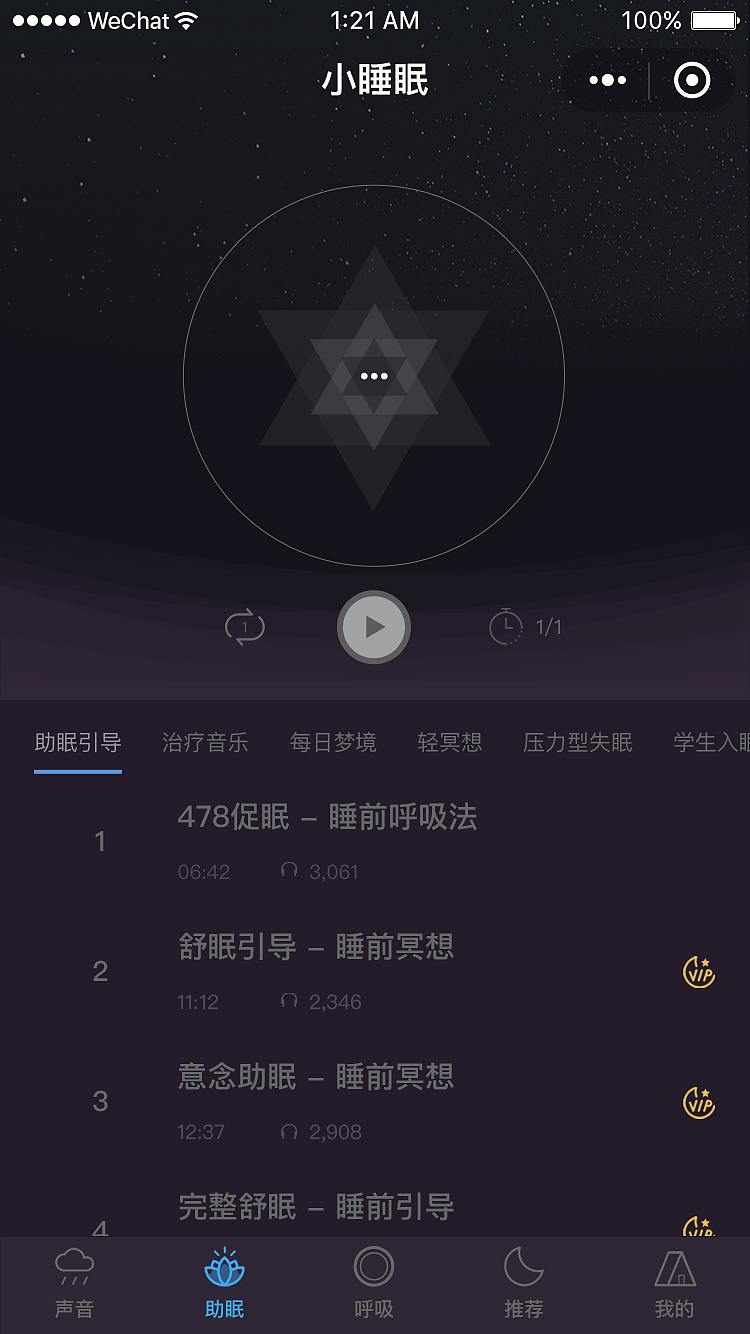Screen dimensions: 750x1334
Task: Open the 每日梦境 category
Action: 333,743
